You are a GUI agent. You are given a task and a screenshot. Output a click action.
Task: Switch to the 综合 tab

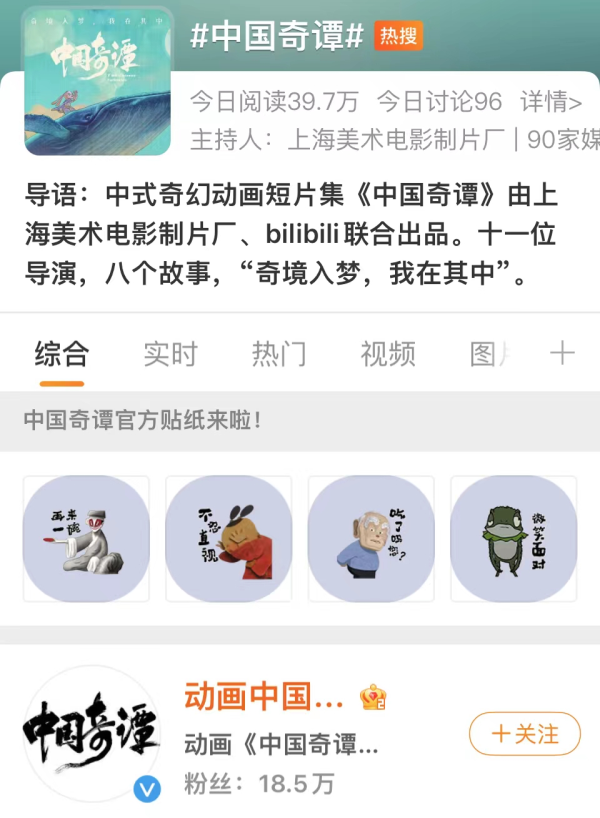point(61,354)
